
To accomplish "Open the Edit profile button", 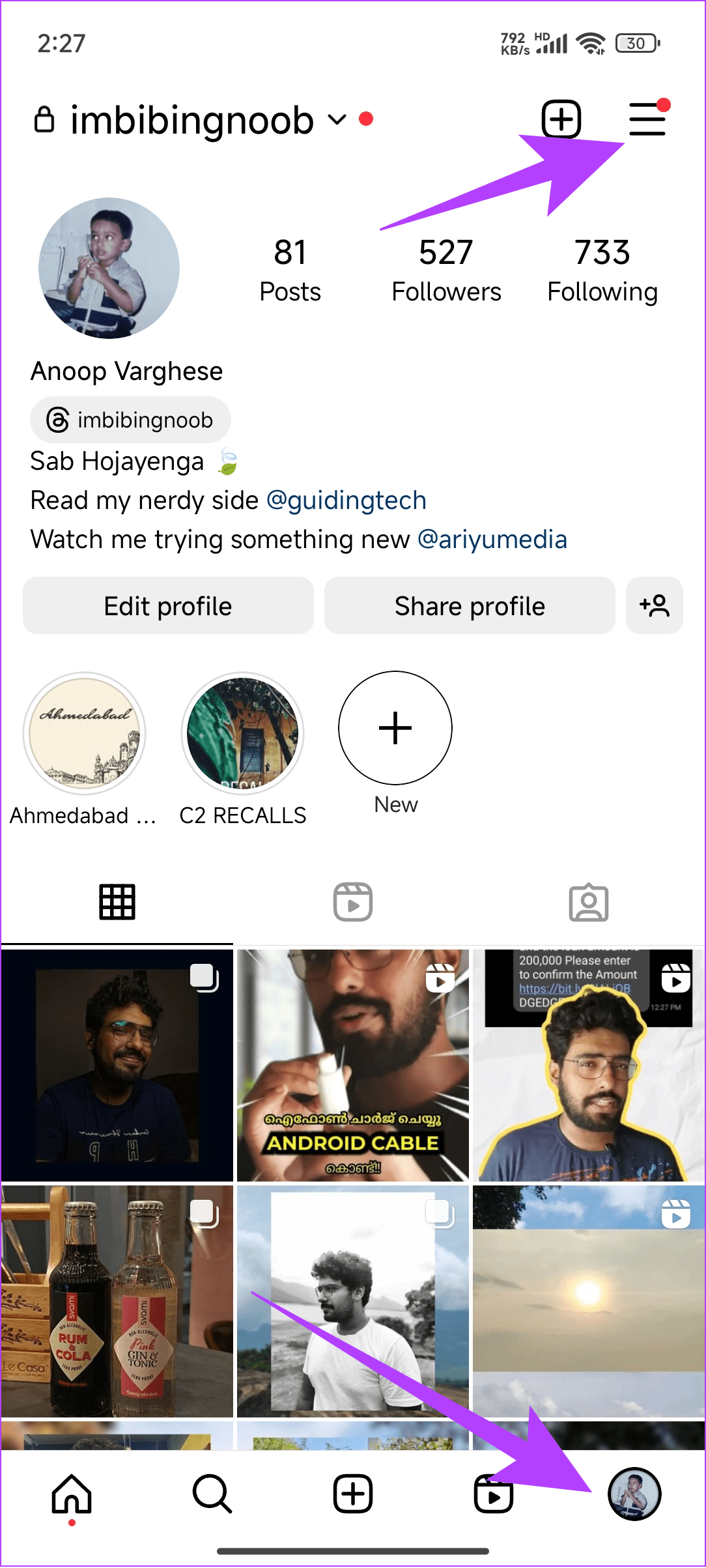I will (x=168, y=606).
